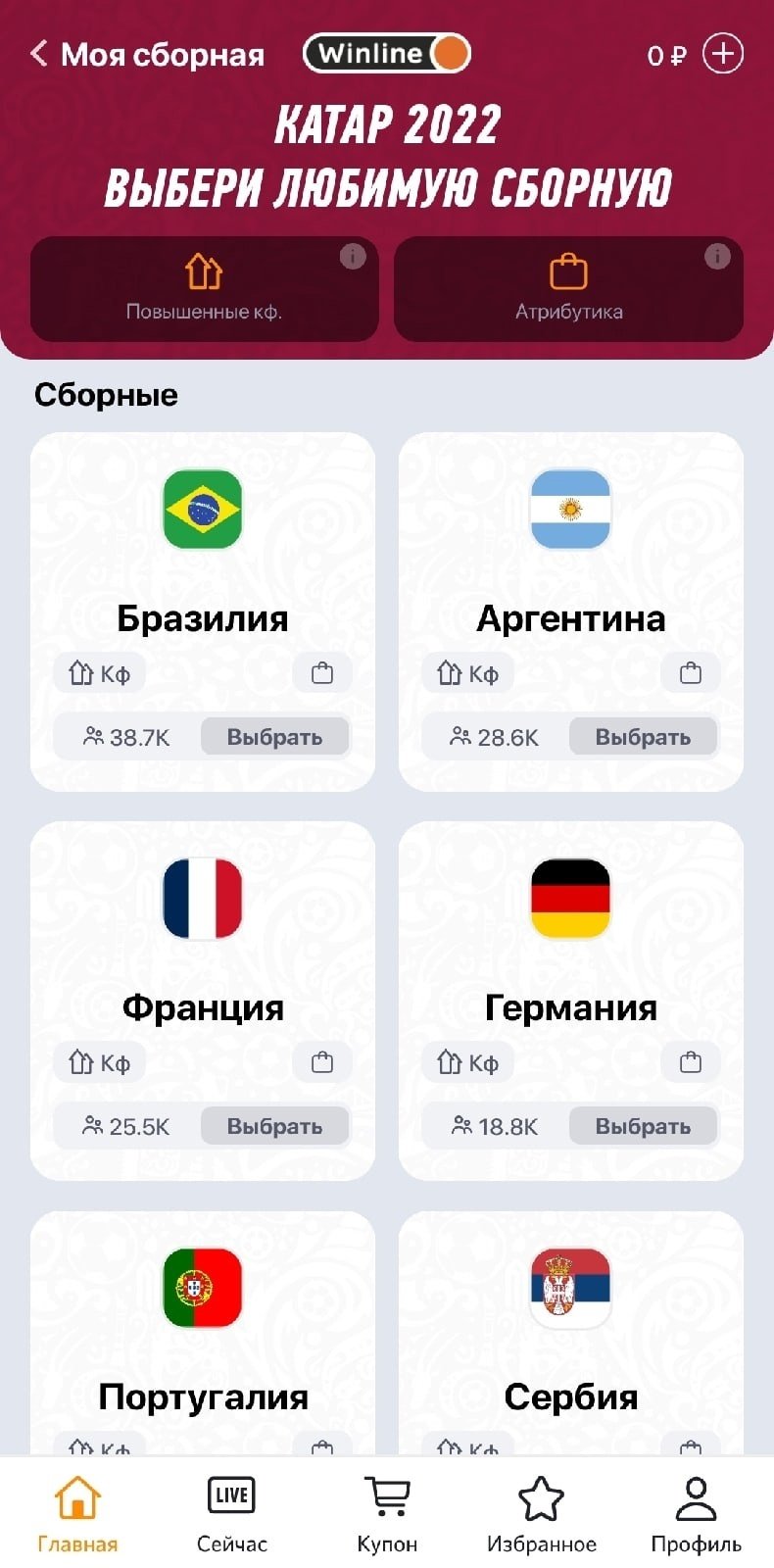Viewport: 774px width, 1568px height.
Task: Select Бразилия as favorite team
Action: (x=274, y=737)
